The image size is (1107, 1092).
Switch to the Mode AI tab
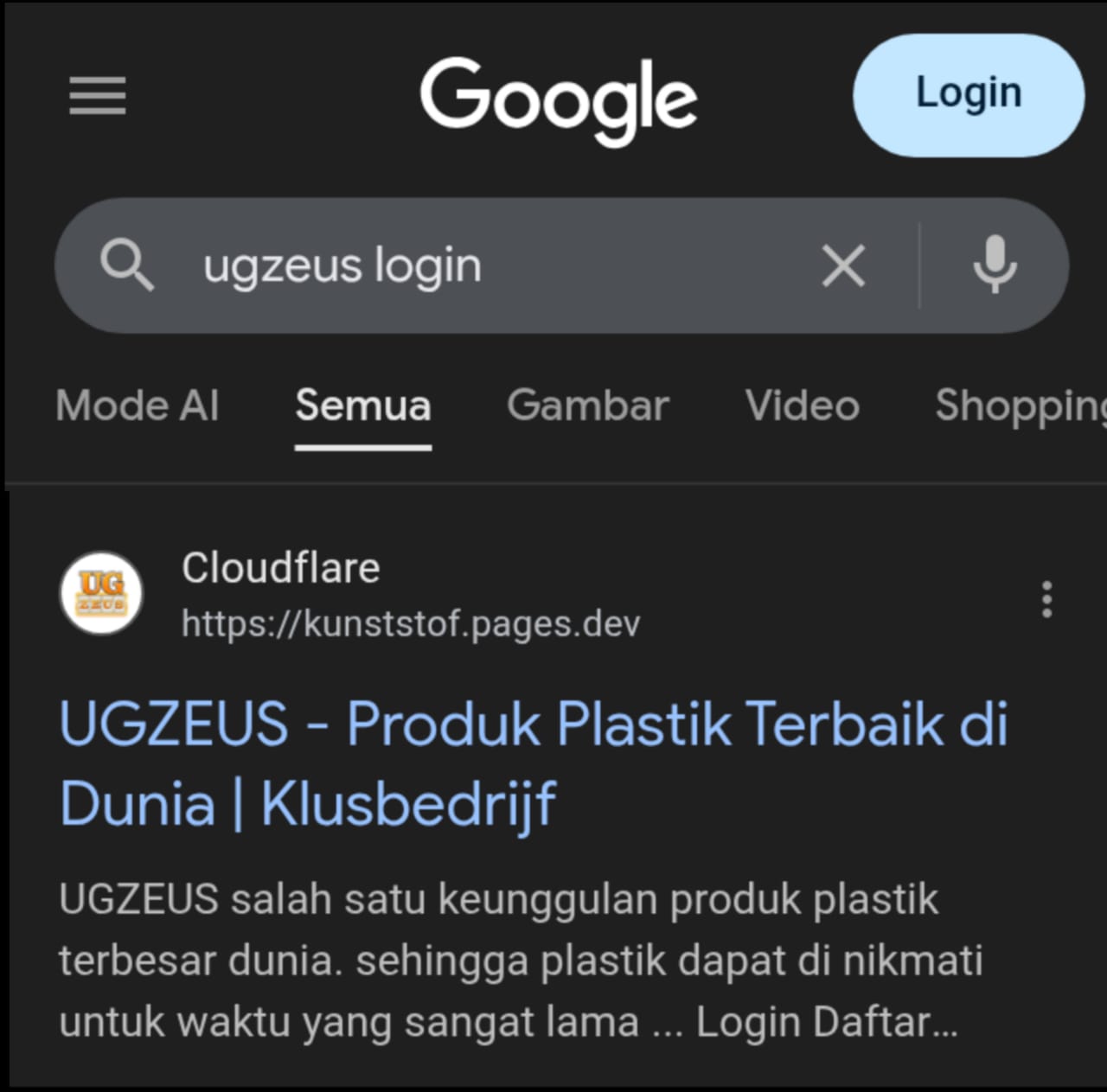tap(138, 406)
